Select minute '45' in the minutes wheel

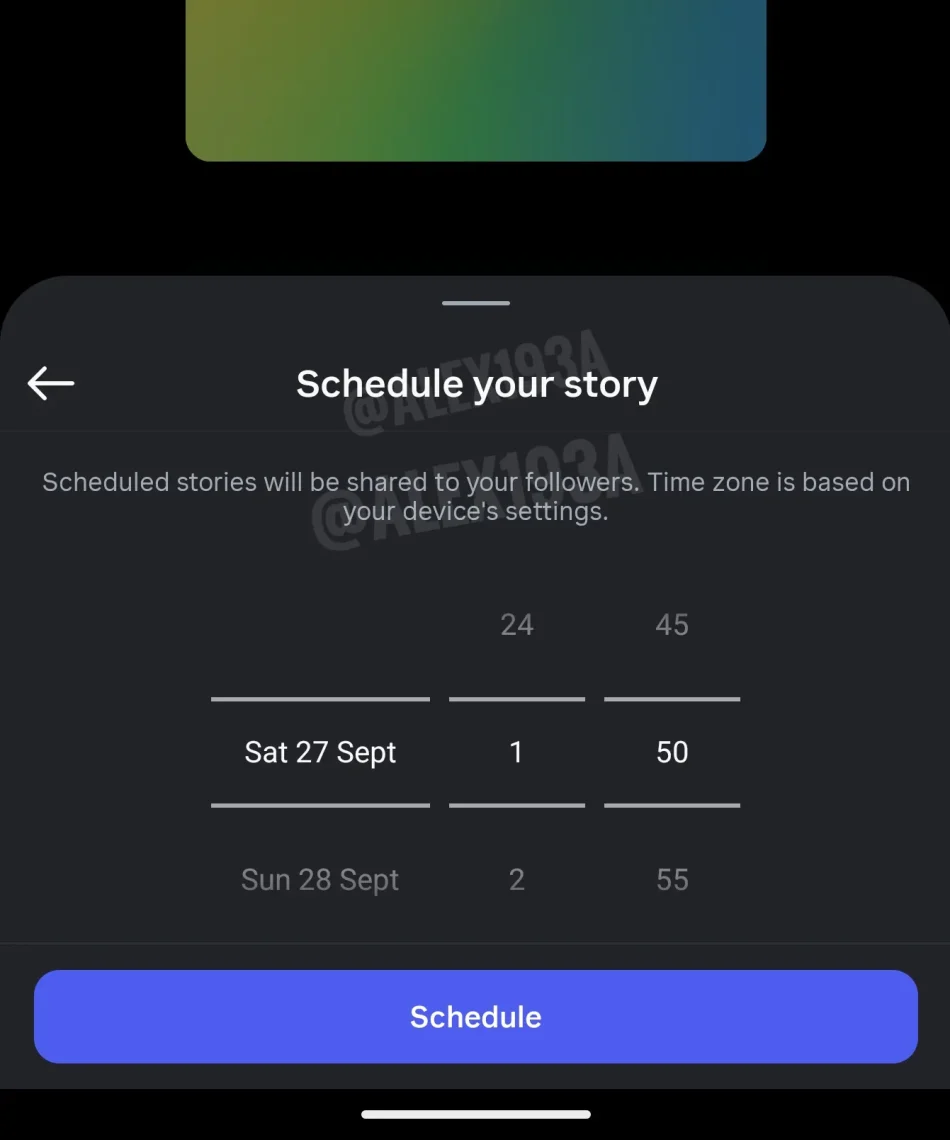(x=672, y=624)
